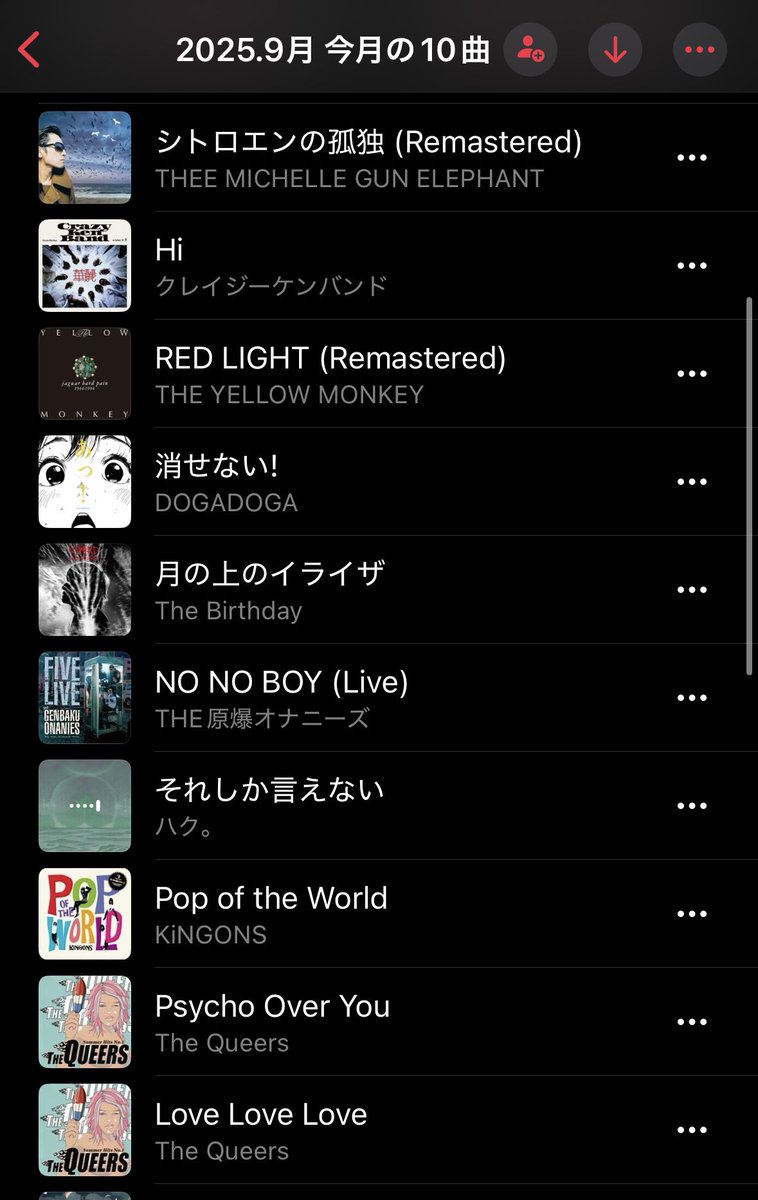The height and width of the screenshot is (1200, 758).
Task: Open more options for RED LIGHT
Action: [692, 374]
